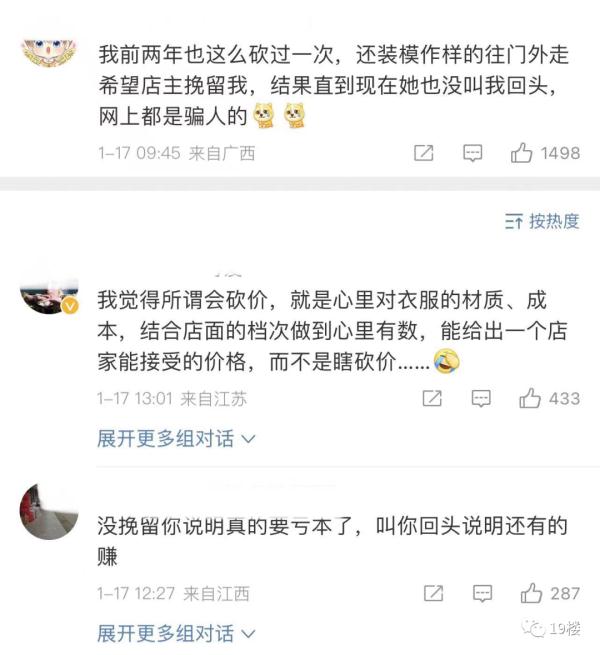The width and height of the screenshot is (600, 655).
Task: Like the comment with 287 likes
Action: (x=530, y=593)
